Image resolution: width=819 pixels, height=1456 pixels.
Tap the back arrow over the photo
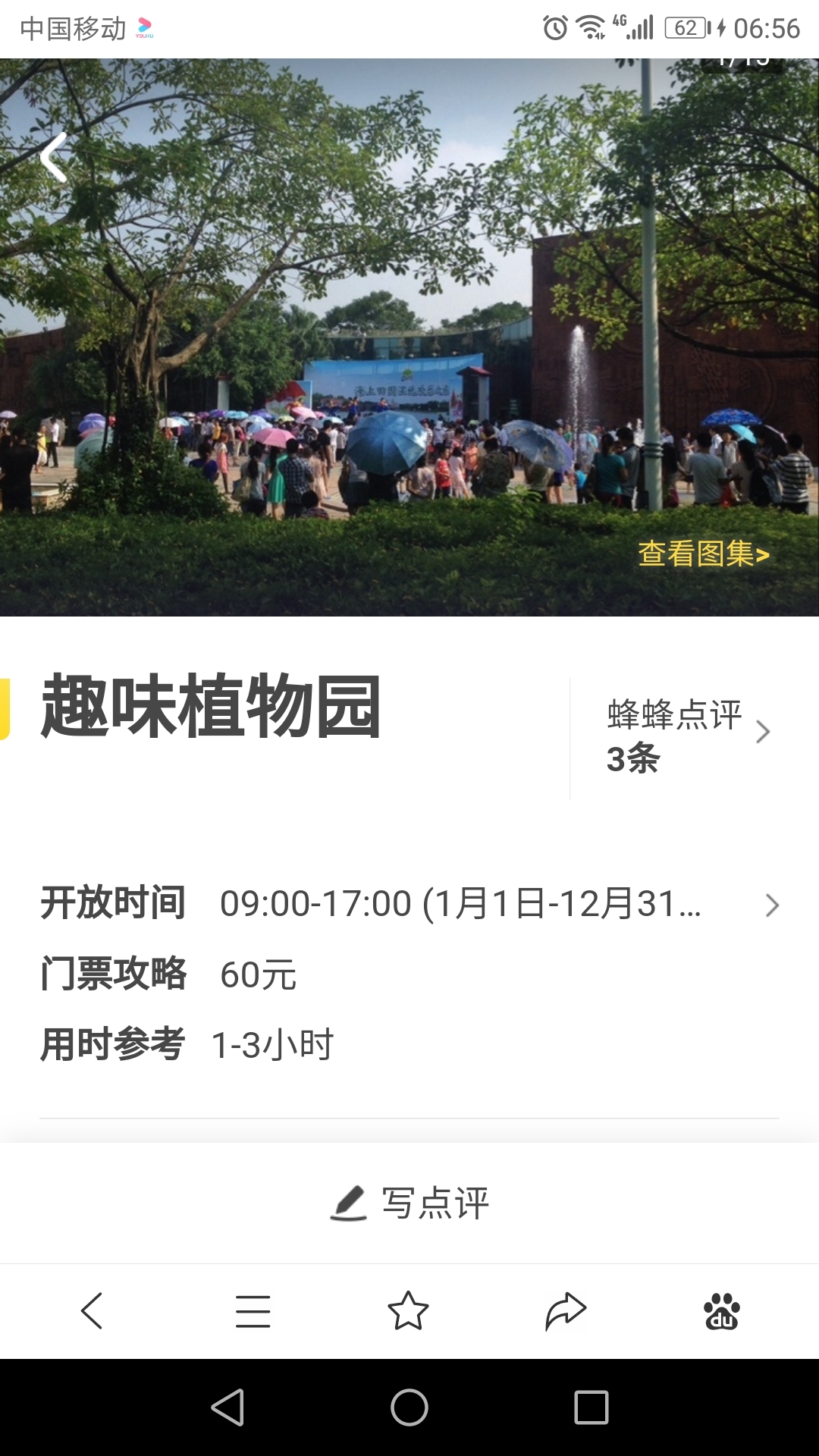click(x=55, y=157)
